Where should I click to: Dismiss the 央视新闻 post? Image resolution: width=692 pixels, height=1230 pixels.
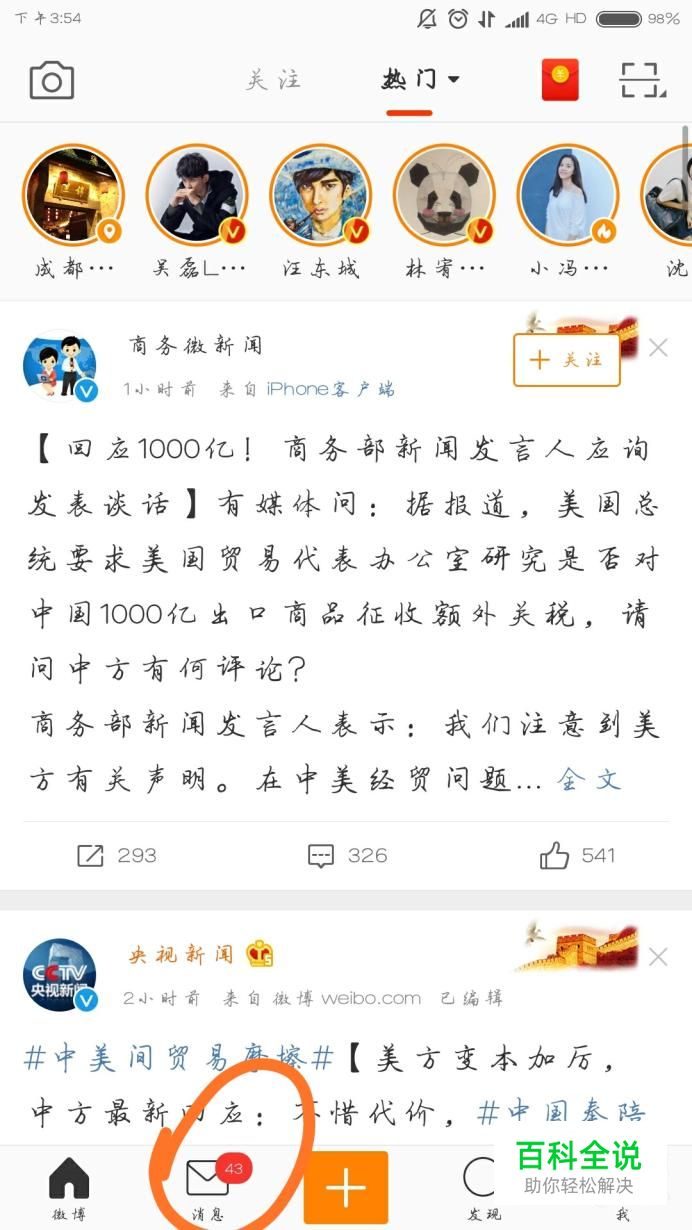point(658,957)
